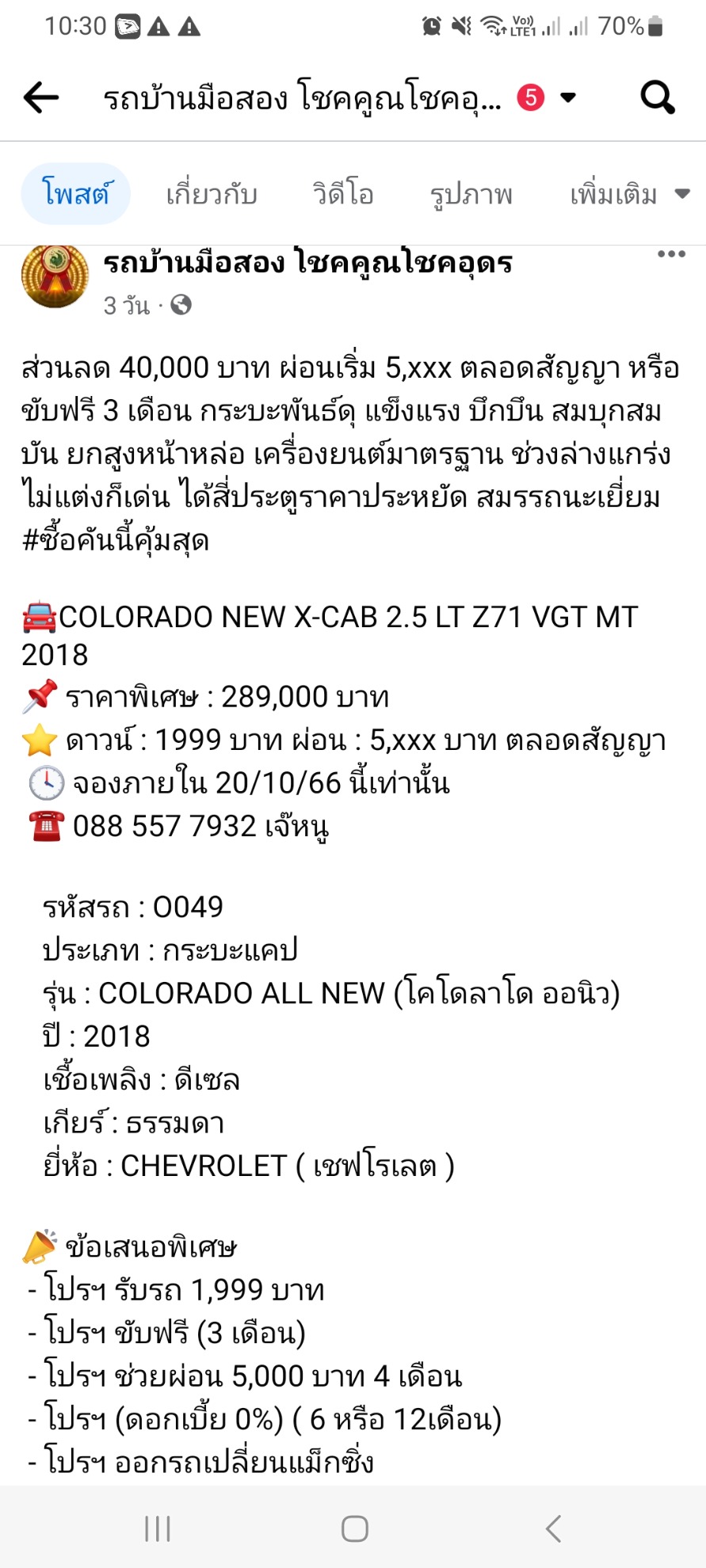The image size is (706, 1568).
Task: Expand the เพิ่มเติม dropdown
Action: [x=628, y=194]
